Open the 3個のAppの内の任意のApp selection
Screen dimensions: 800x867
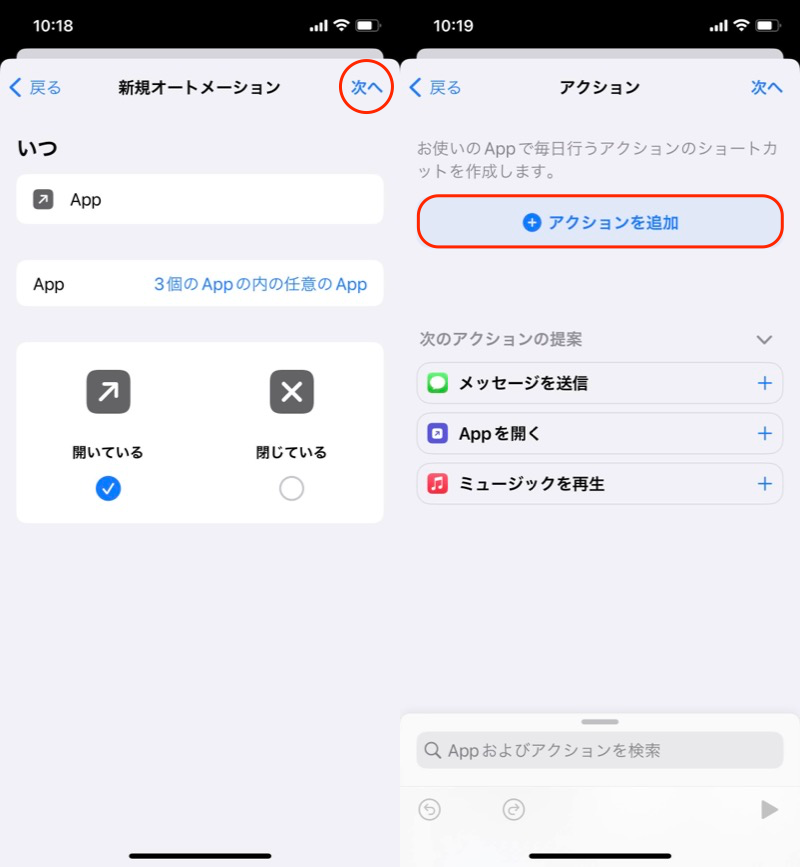(260, 284)
